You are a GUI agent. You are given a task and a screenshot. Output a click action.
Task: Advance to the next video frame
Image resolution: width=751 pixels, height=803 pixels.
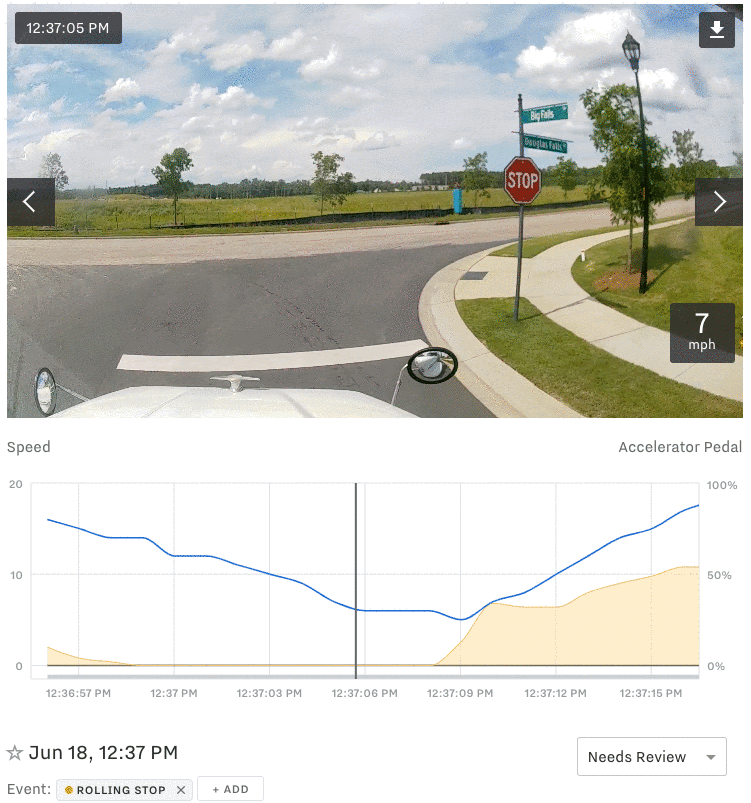coord(719,202)
